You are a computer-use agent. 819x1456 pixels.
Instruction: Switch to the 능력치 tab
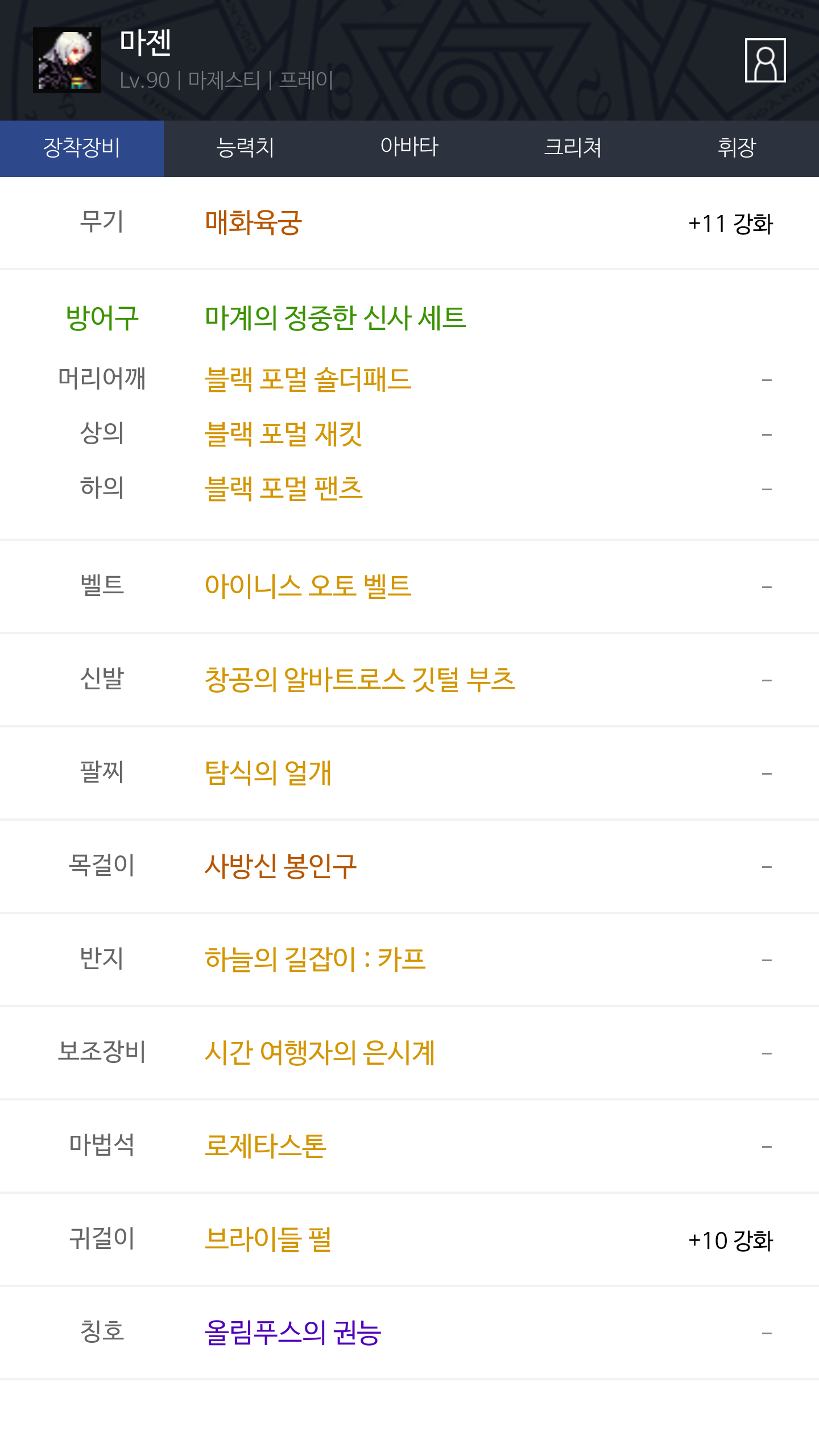[246, 148]
